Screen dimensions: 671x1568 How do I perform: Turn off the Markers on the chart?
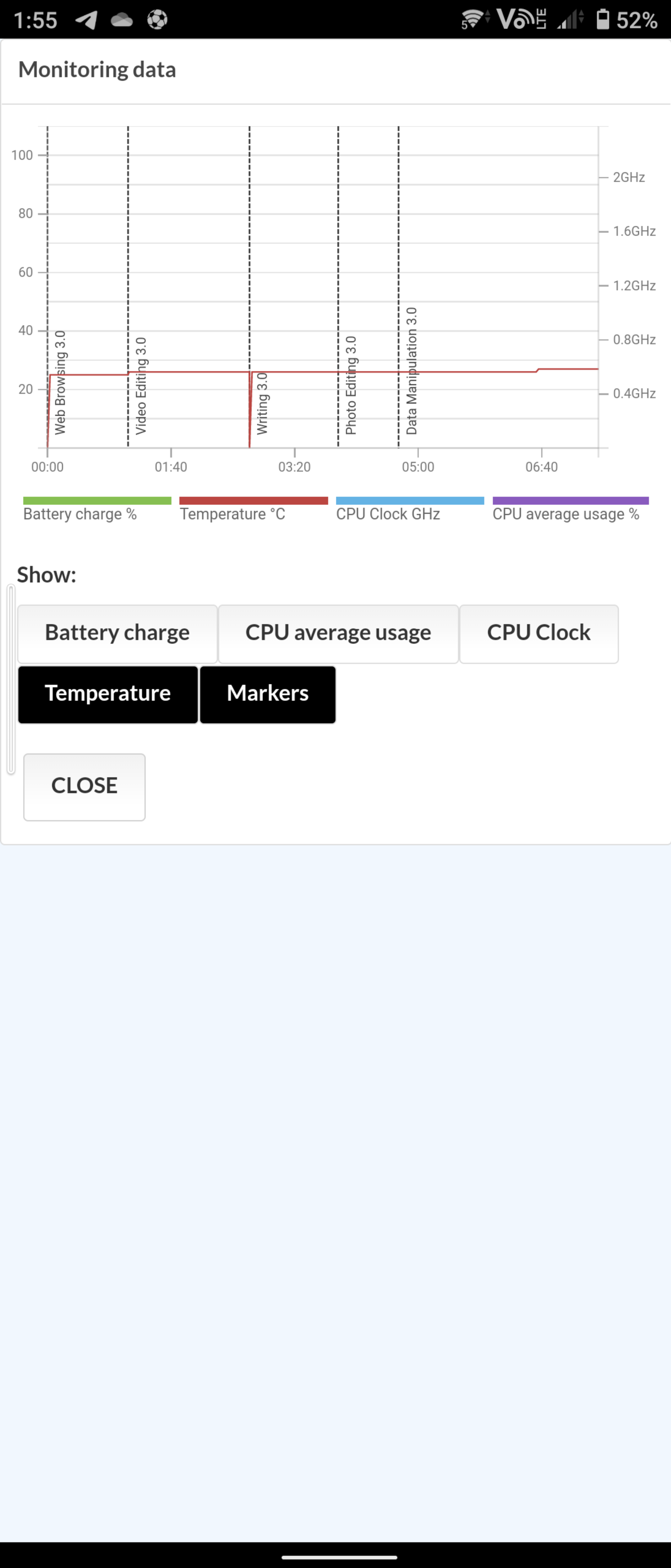pyautogui.click(x=268, y=694)
